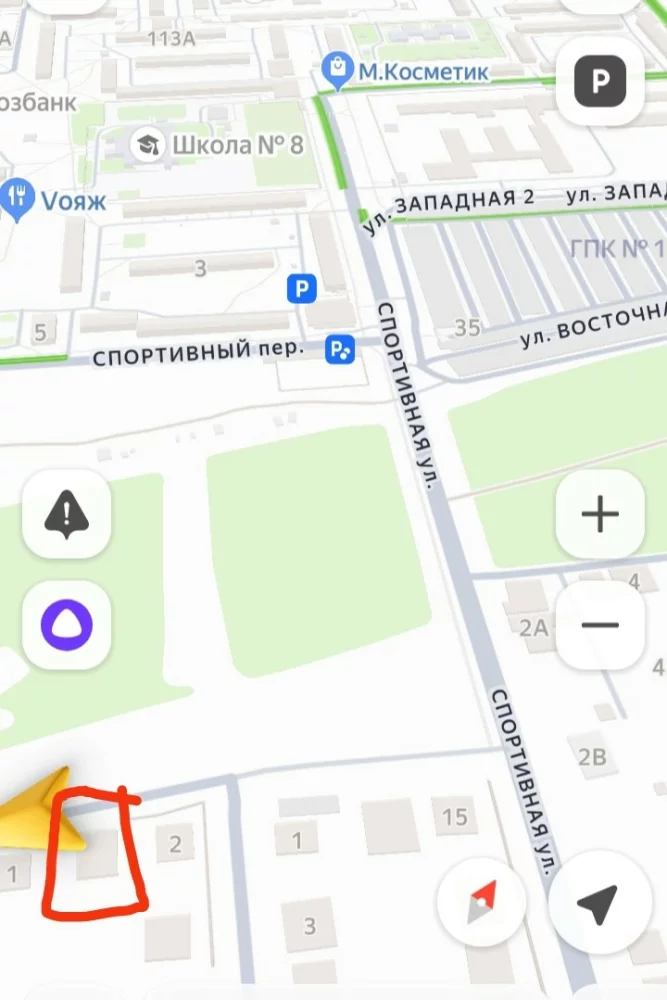Toggle the parking layer button
Image resolution: width=667 pixels, height=1000 pixels.
[600, 82]
